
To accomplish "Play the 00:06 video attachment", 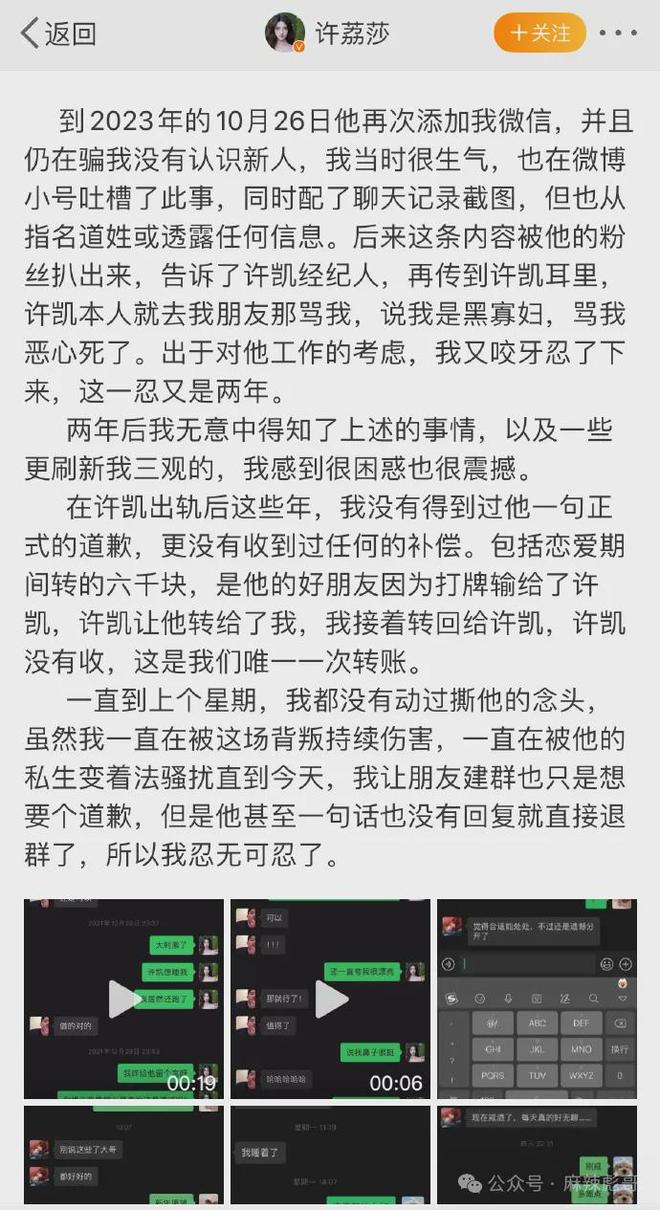I will (330, 999).
